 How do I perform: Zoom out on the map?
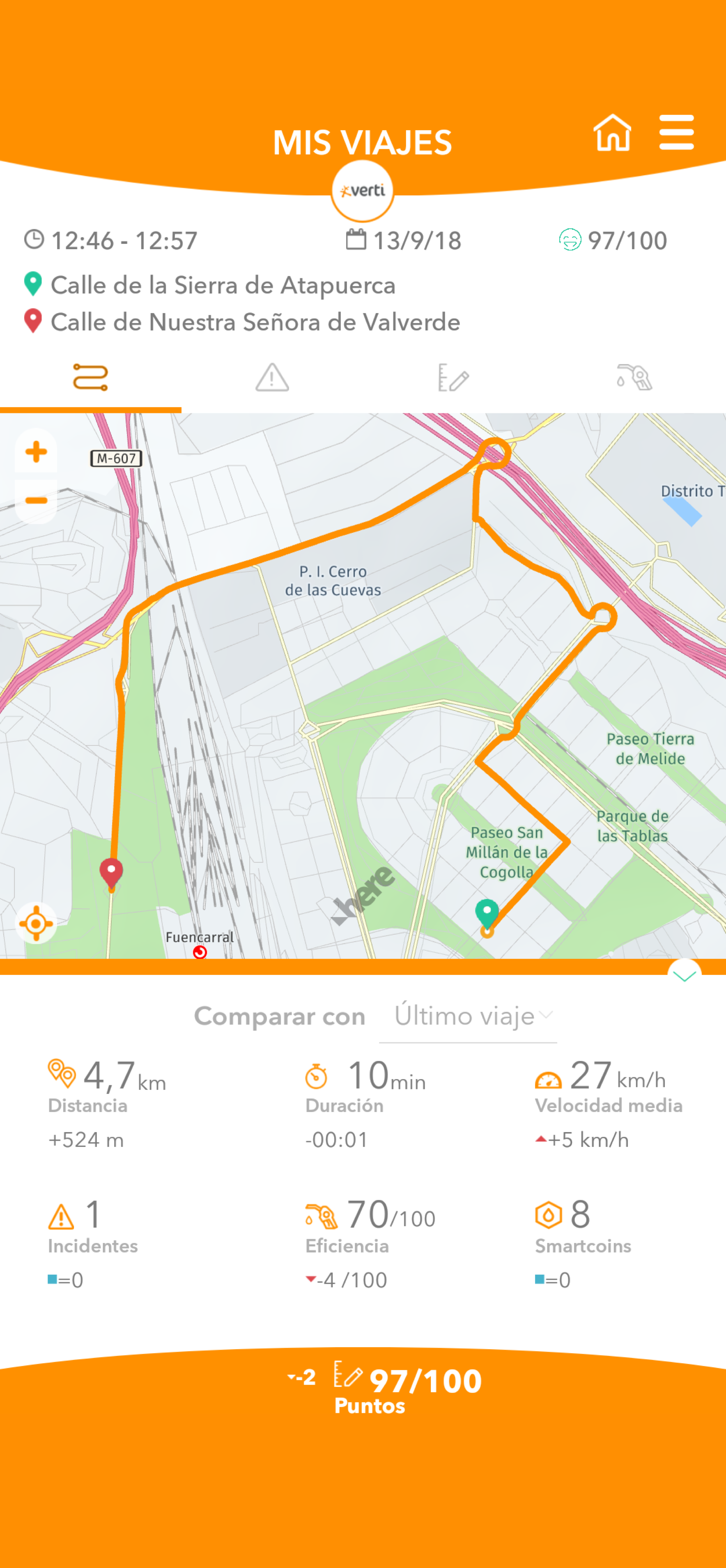pos(36,501)
